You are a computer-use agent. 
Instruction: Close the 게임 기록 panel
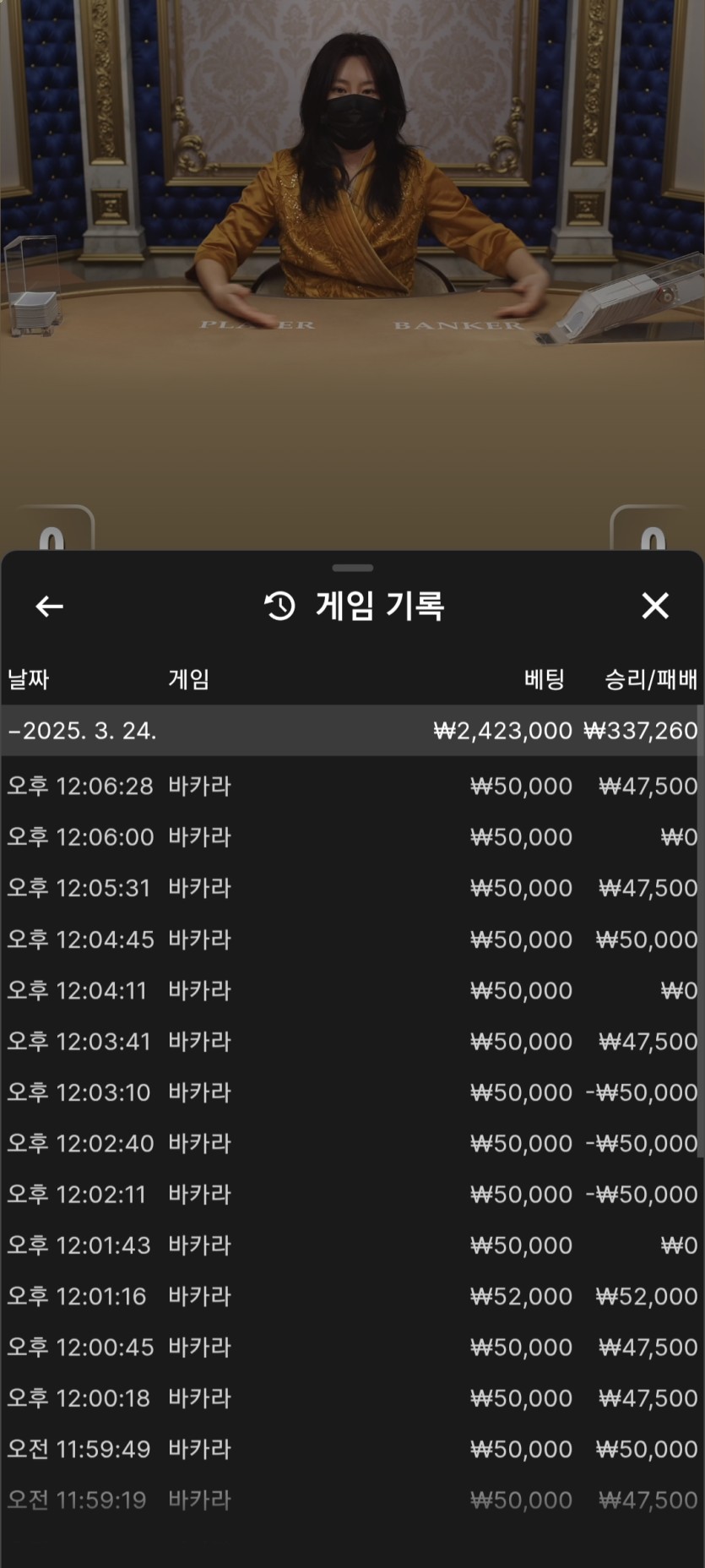[654, 606]
